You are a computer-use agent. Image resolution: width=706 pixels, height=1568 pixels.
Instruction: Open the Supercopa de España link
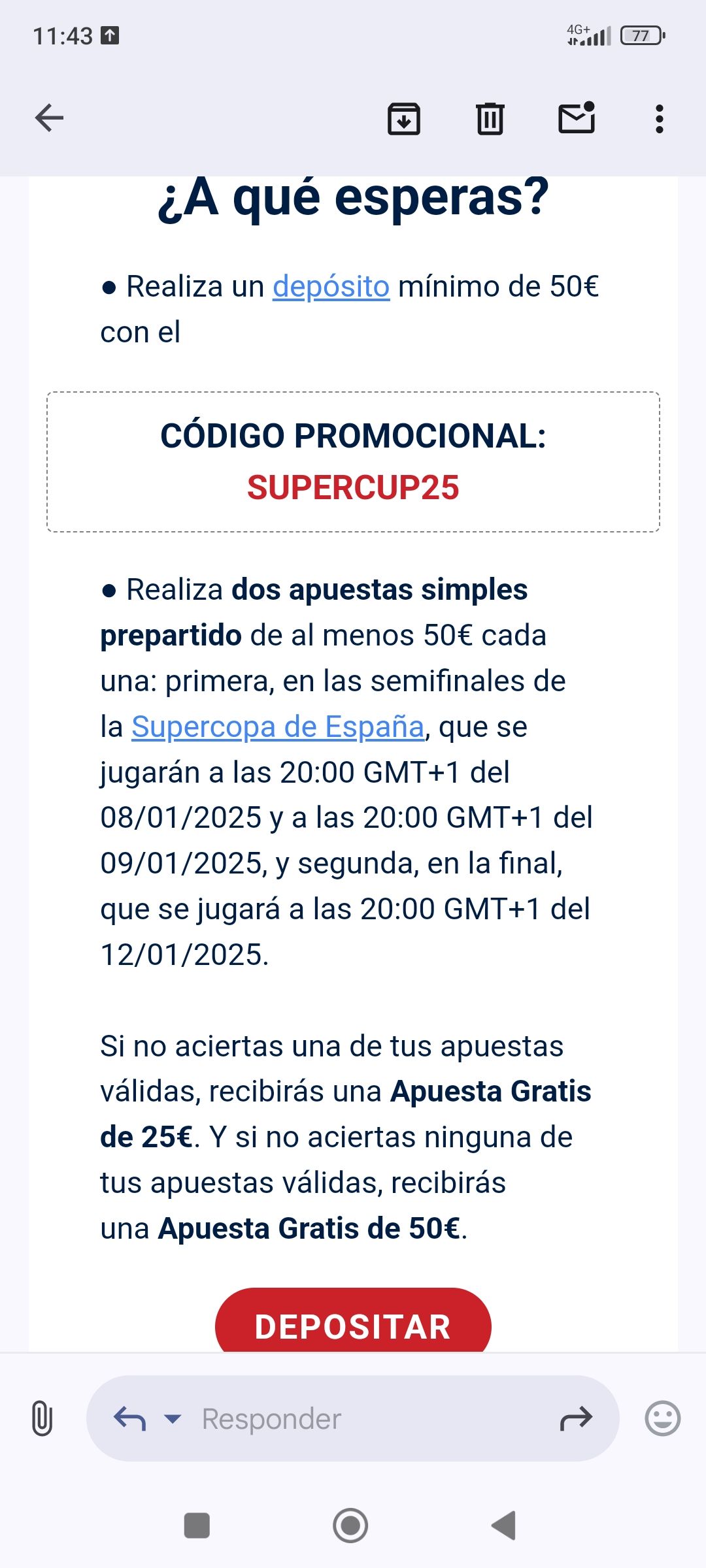click(x=278, y=727)
